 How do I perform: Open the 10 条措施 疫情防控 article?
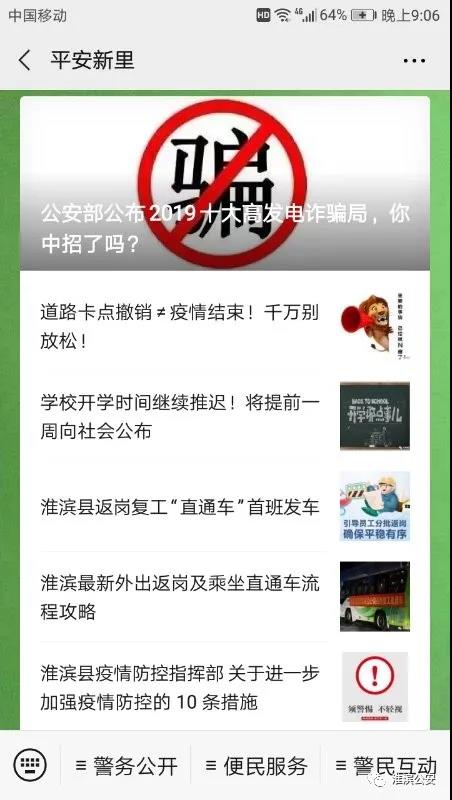225,687
